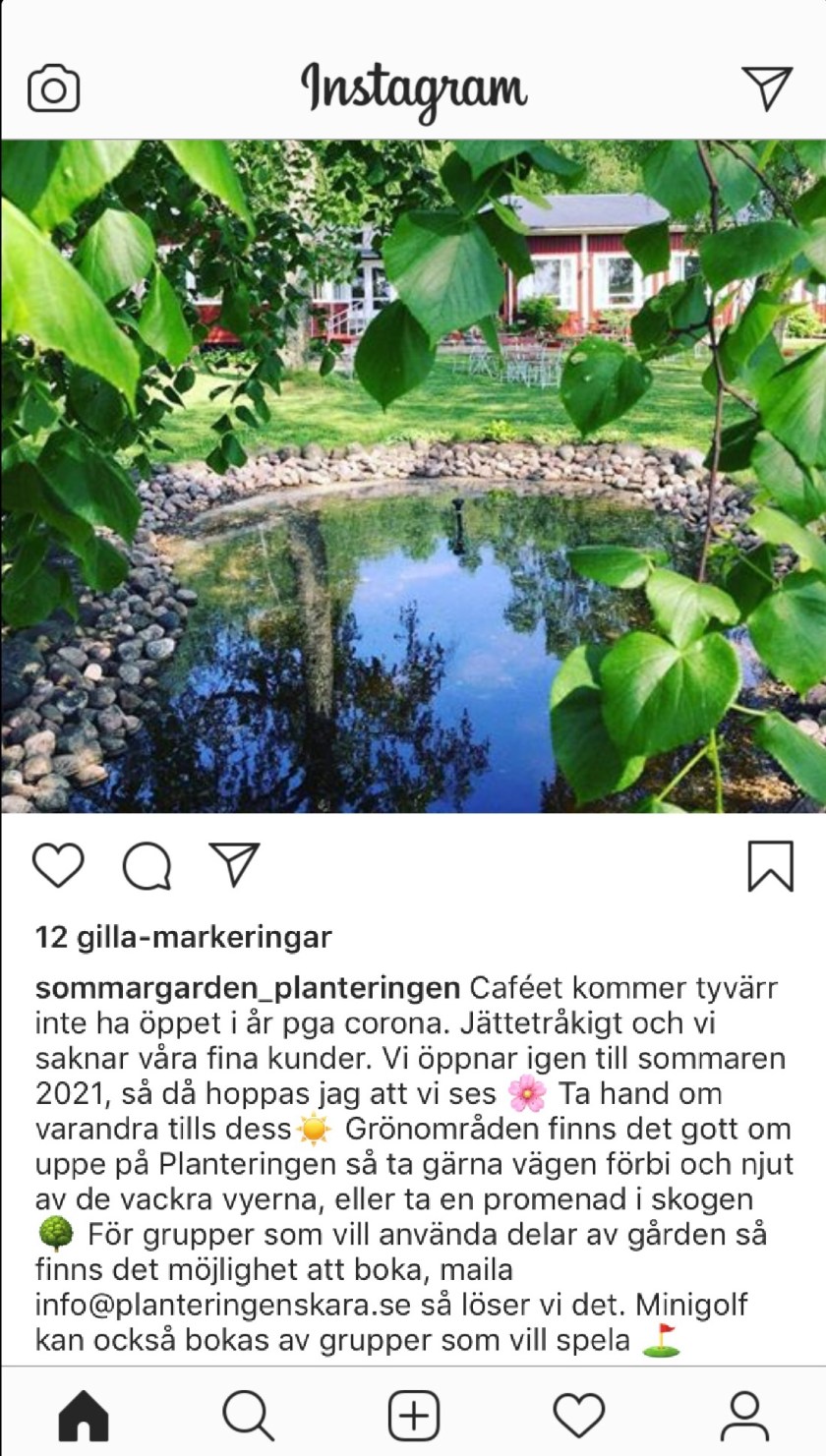Switch to the Profile tab

(744, 1416)
